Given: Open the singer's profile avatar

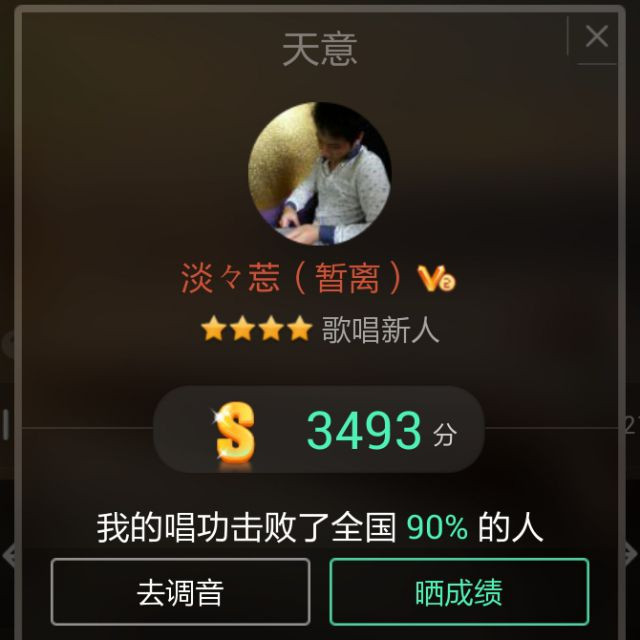Looking at the screenshot, I should (x=319, y=174).
